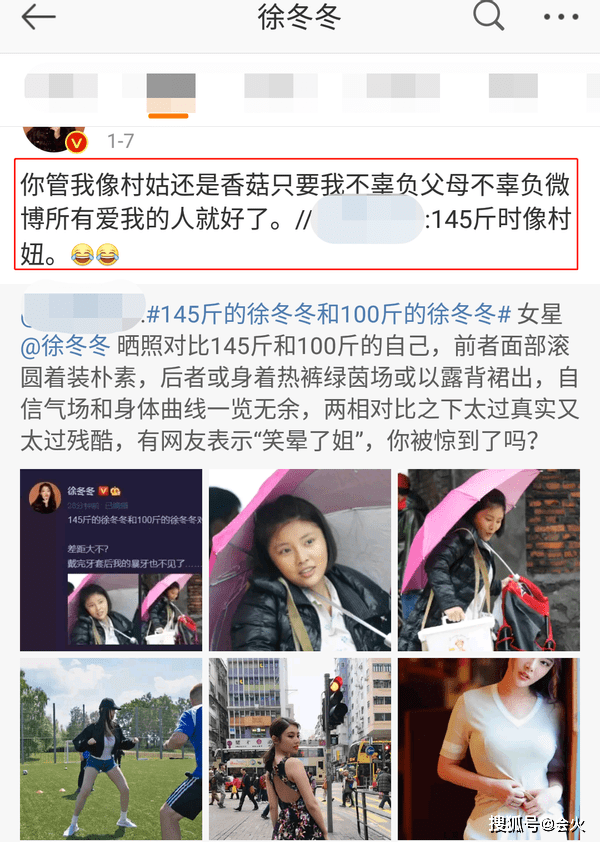600x842 pixels.
Task: Open the photo with the white V-neck top
Action: coord(488,748)
